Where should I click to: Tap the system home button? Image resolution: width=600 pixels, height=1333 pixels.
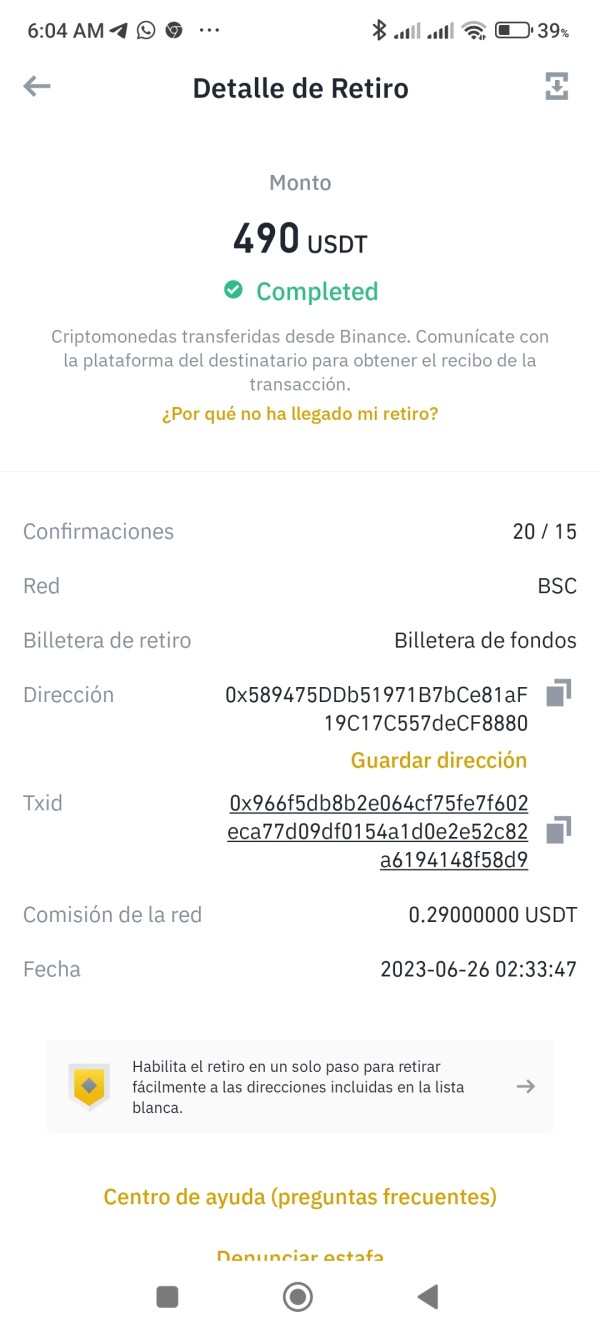coord(298,1297)
